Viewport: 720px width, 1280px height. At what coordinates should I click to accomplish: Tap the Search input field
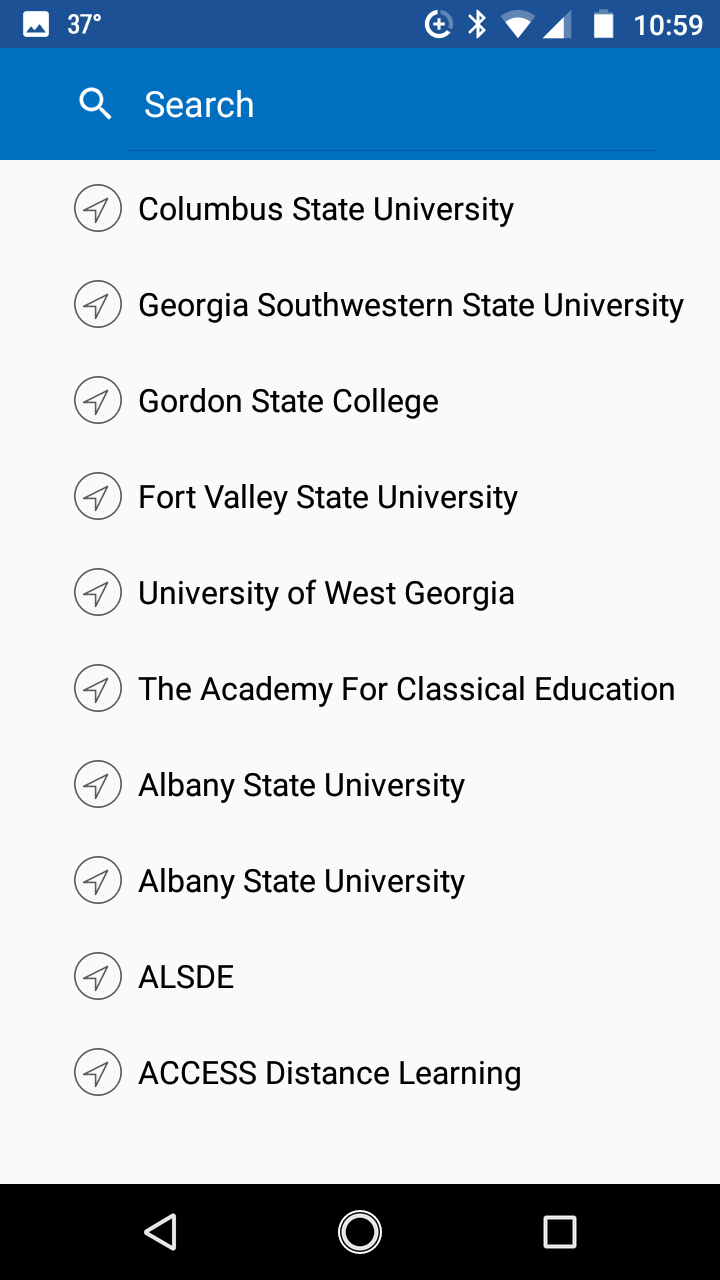pyautogui.click(x=390, y=104)
